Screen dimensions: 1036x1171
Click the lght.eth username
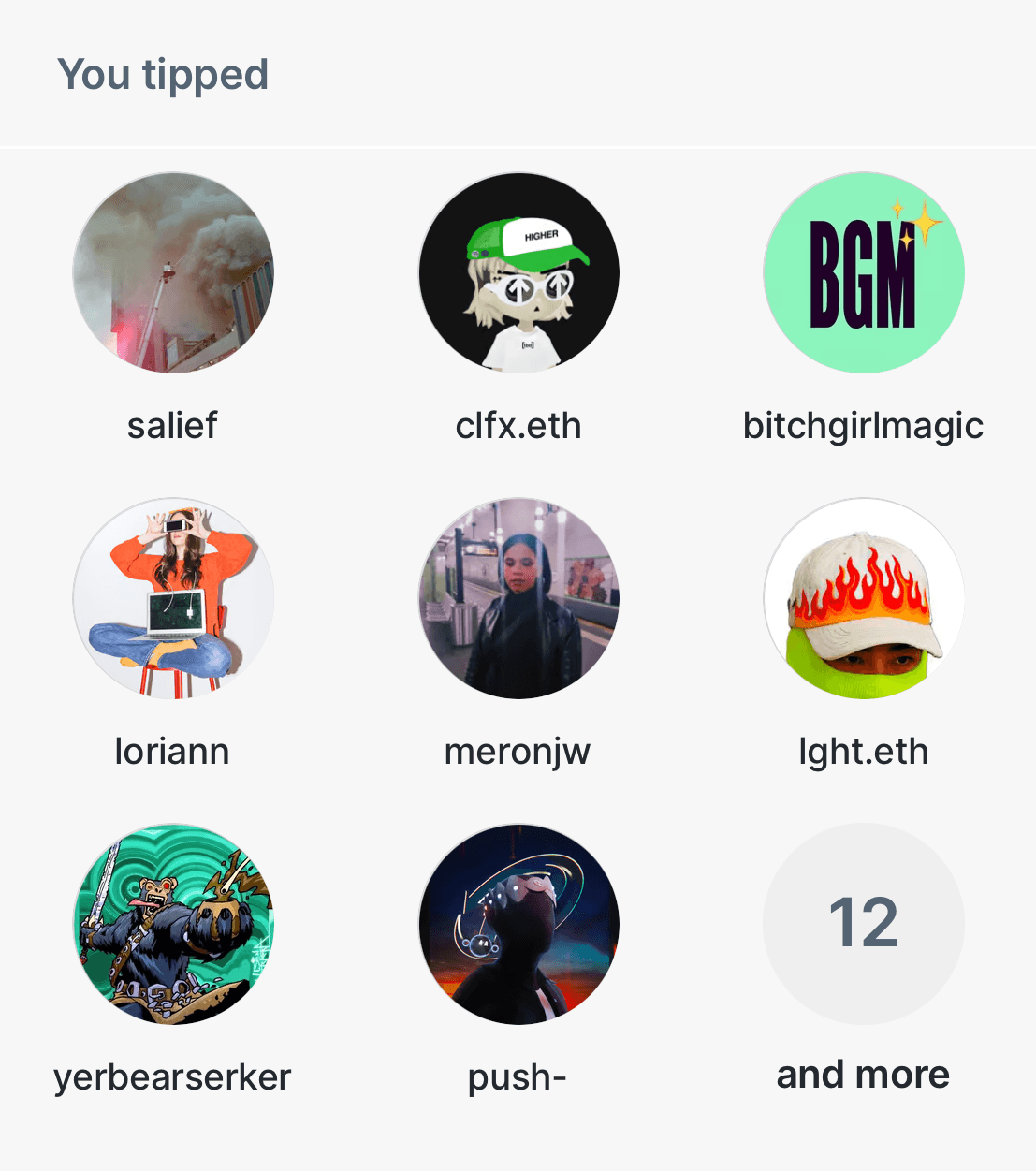tap(864, 751)
